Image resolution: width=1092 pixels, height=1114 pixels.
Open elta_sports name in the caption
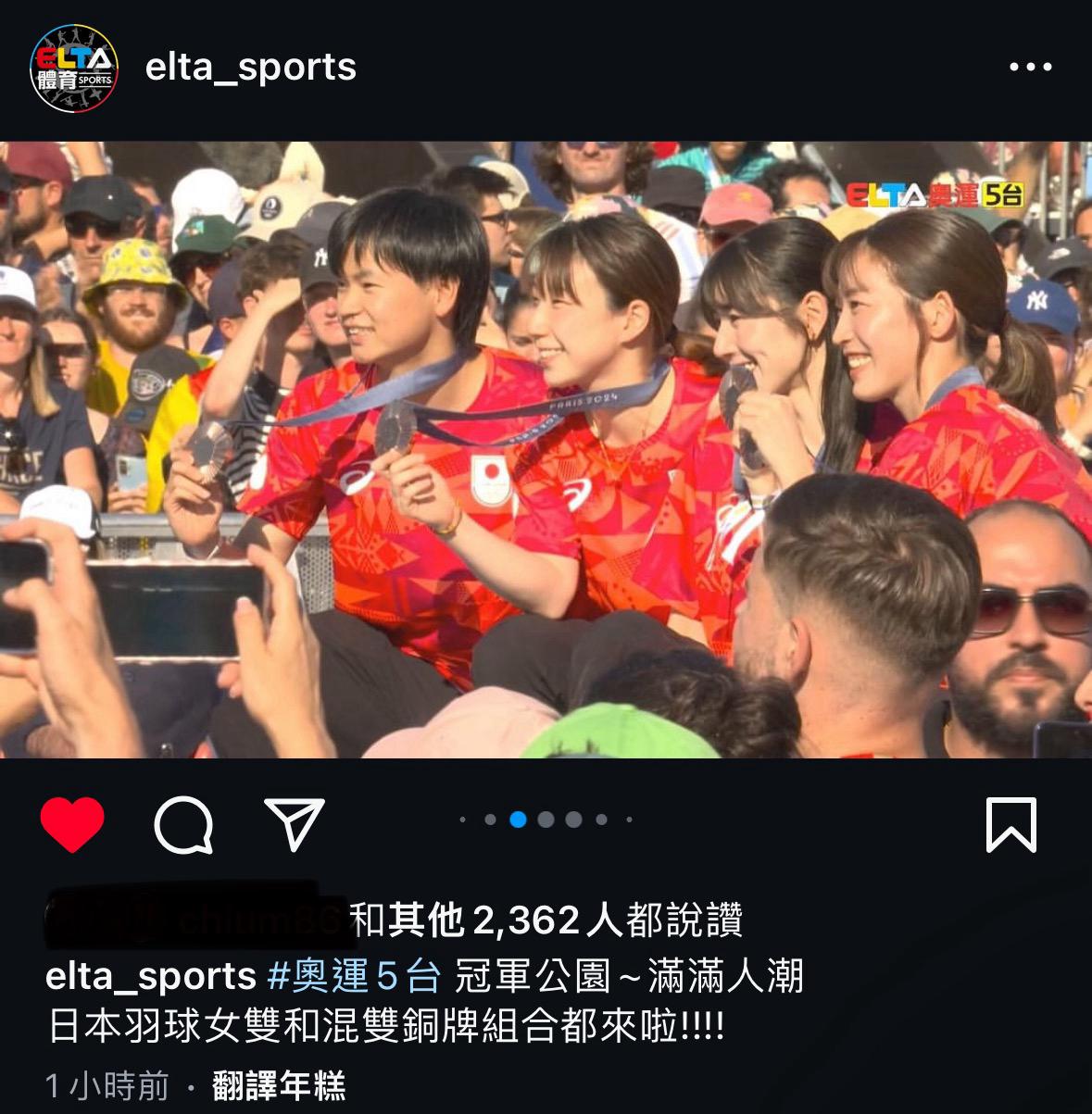pos(150,975)
